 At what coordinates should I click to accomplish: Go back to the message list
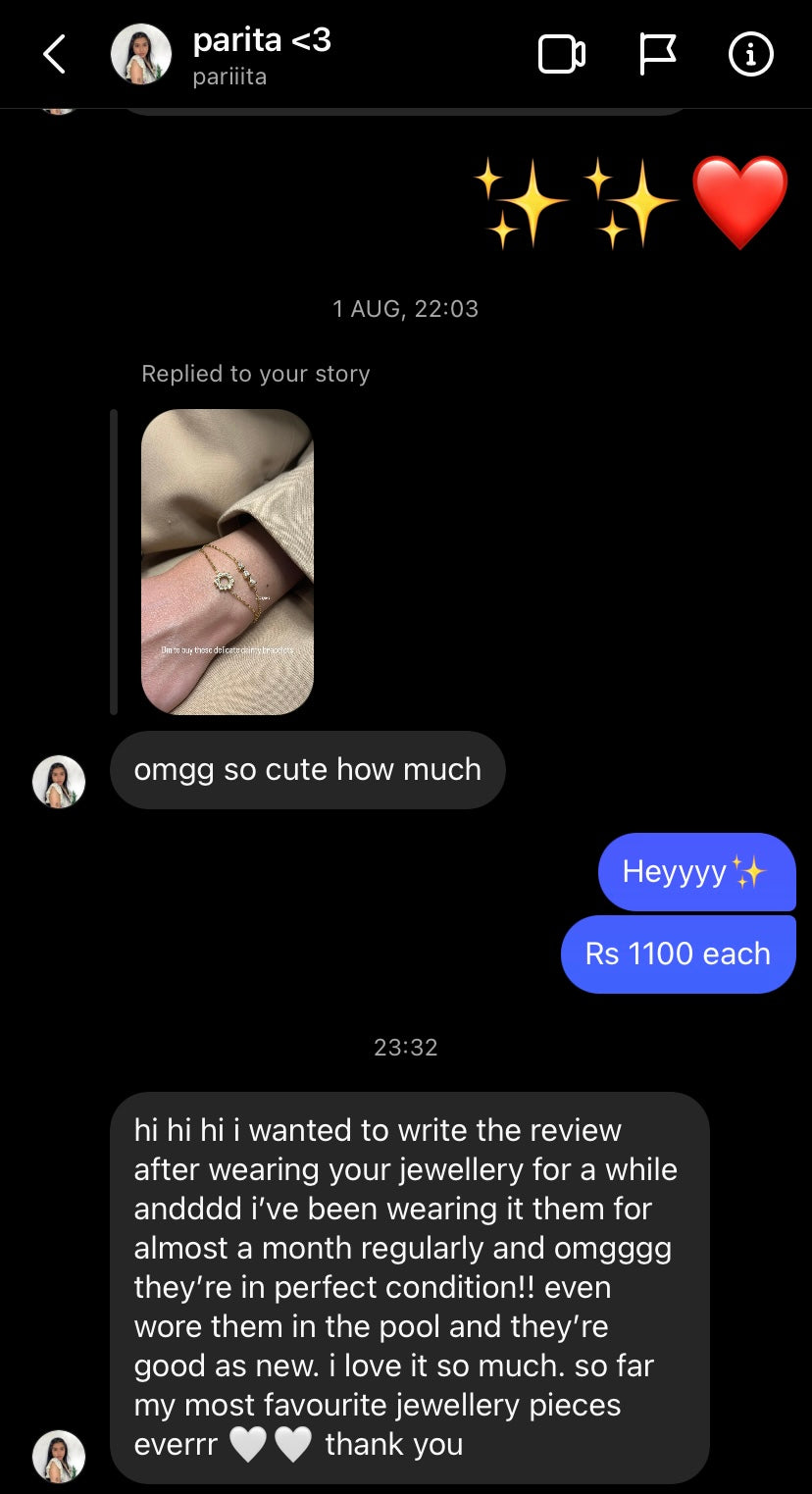point(55,55)
